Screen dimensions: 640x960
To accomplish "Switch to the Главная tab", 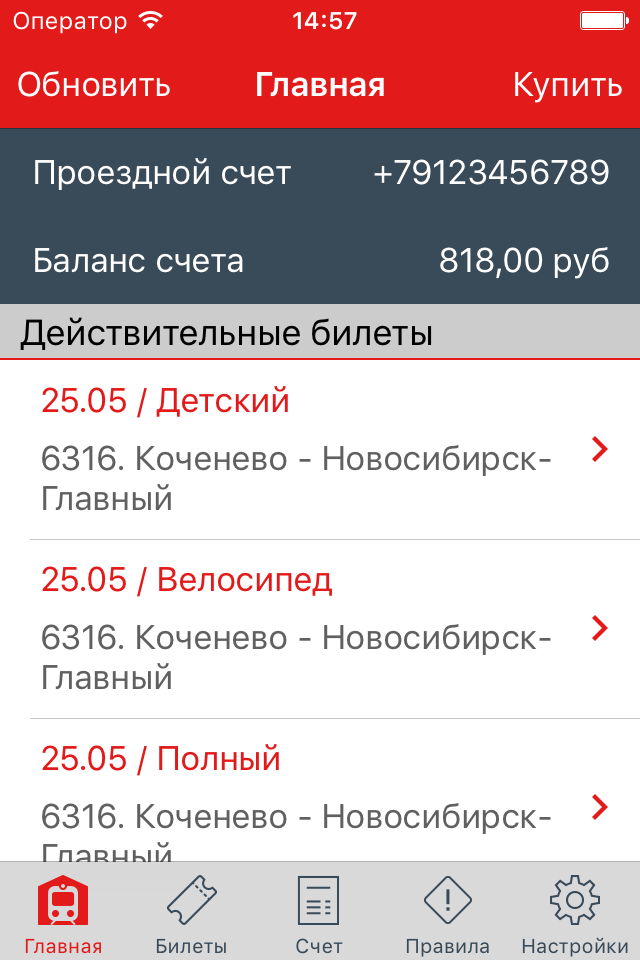I will 64,912.
